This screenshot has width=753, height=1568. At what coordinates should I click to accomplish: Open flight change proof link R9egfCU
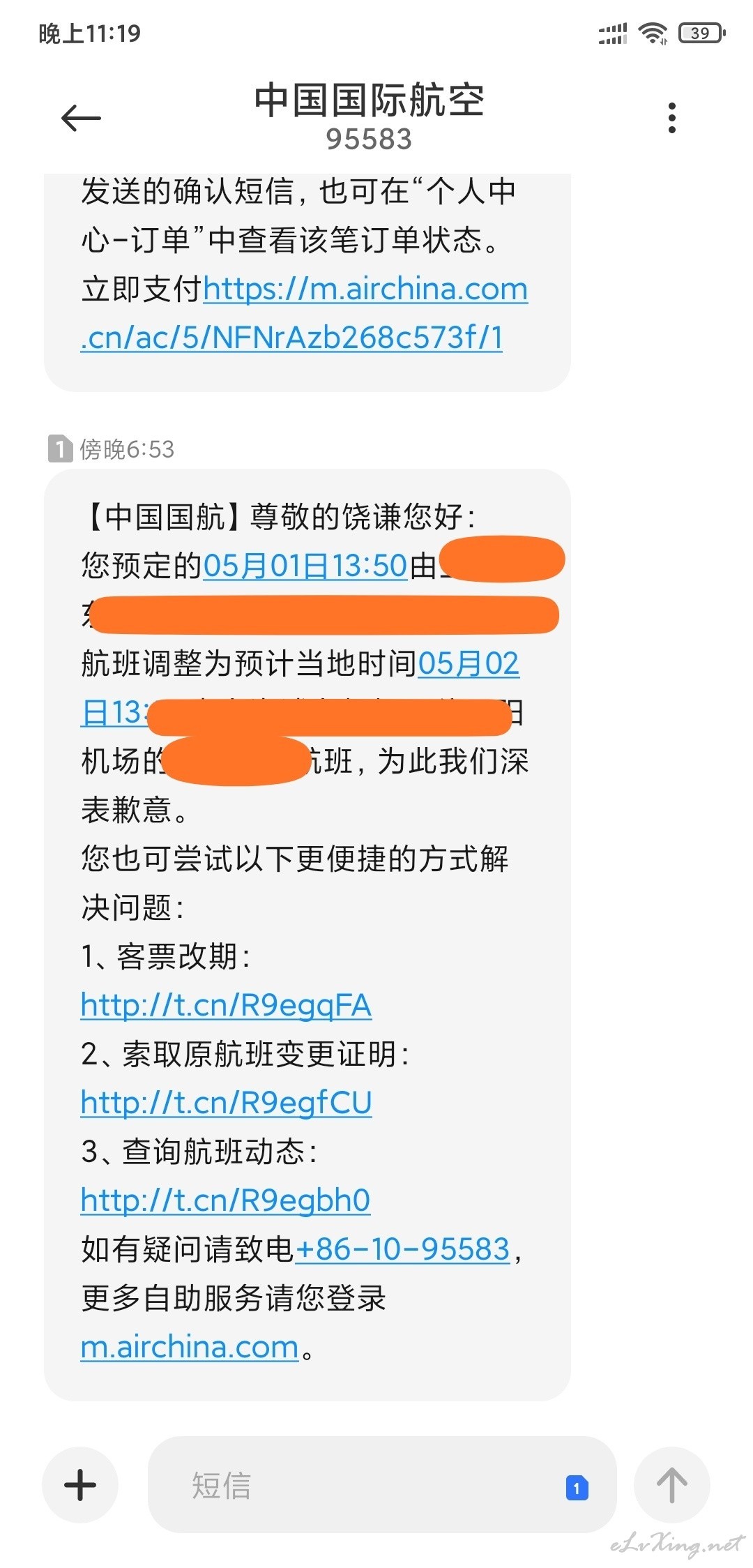click(x=226, y=1103)
